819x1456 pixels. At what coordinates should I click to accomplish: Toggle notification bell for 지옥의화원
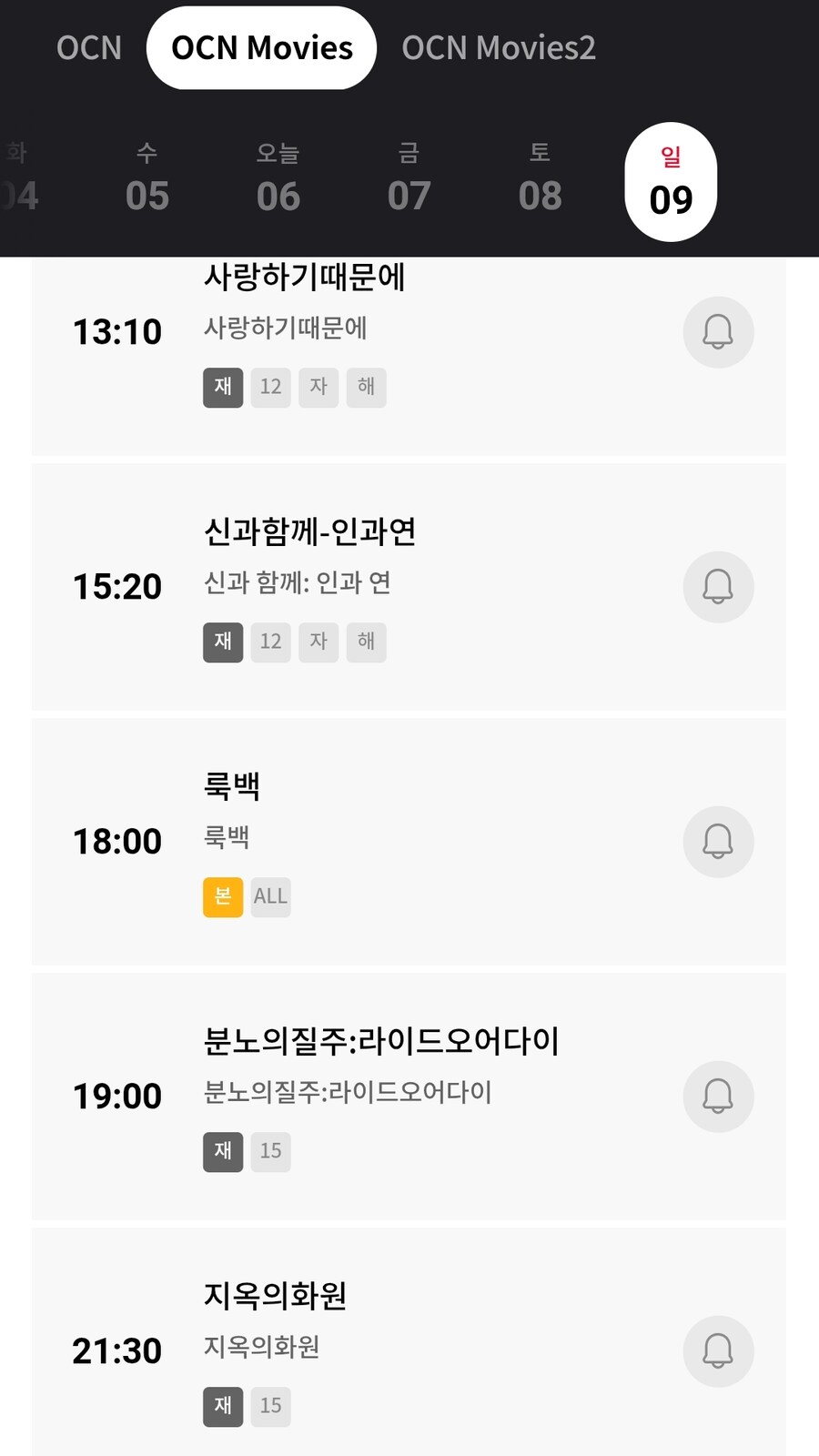click(x=718, y=1352)
